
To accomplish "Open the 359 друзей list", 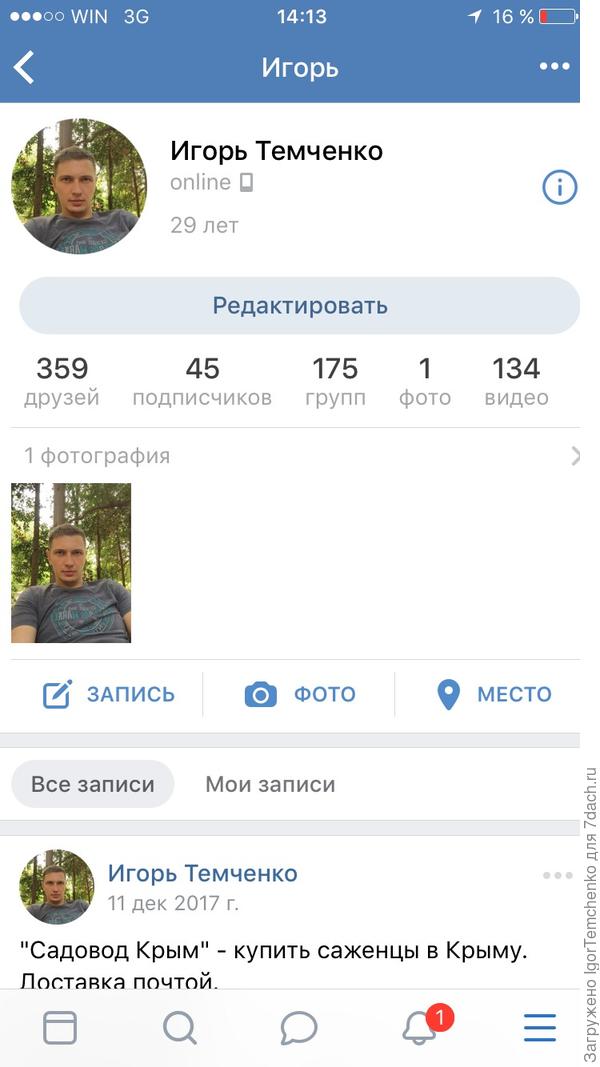I will point(62,382).
